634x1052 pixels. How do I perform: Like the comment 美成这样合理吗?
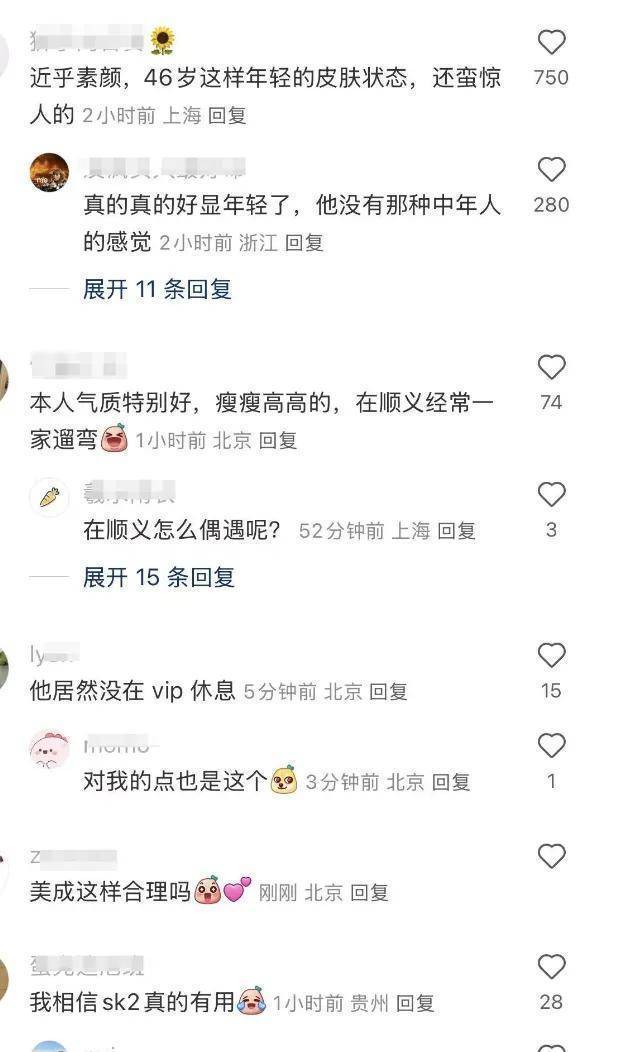point(551,857)
